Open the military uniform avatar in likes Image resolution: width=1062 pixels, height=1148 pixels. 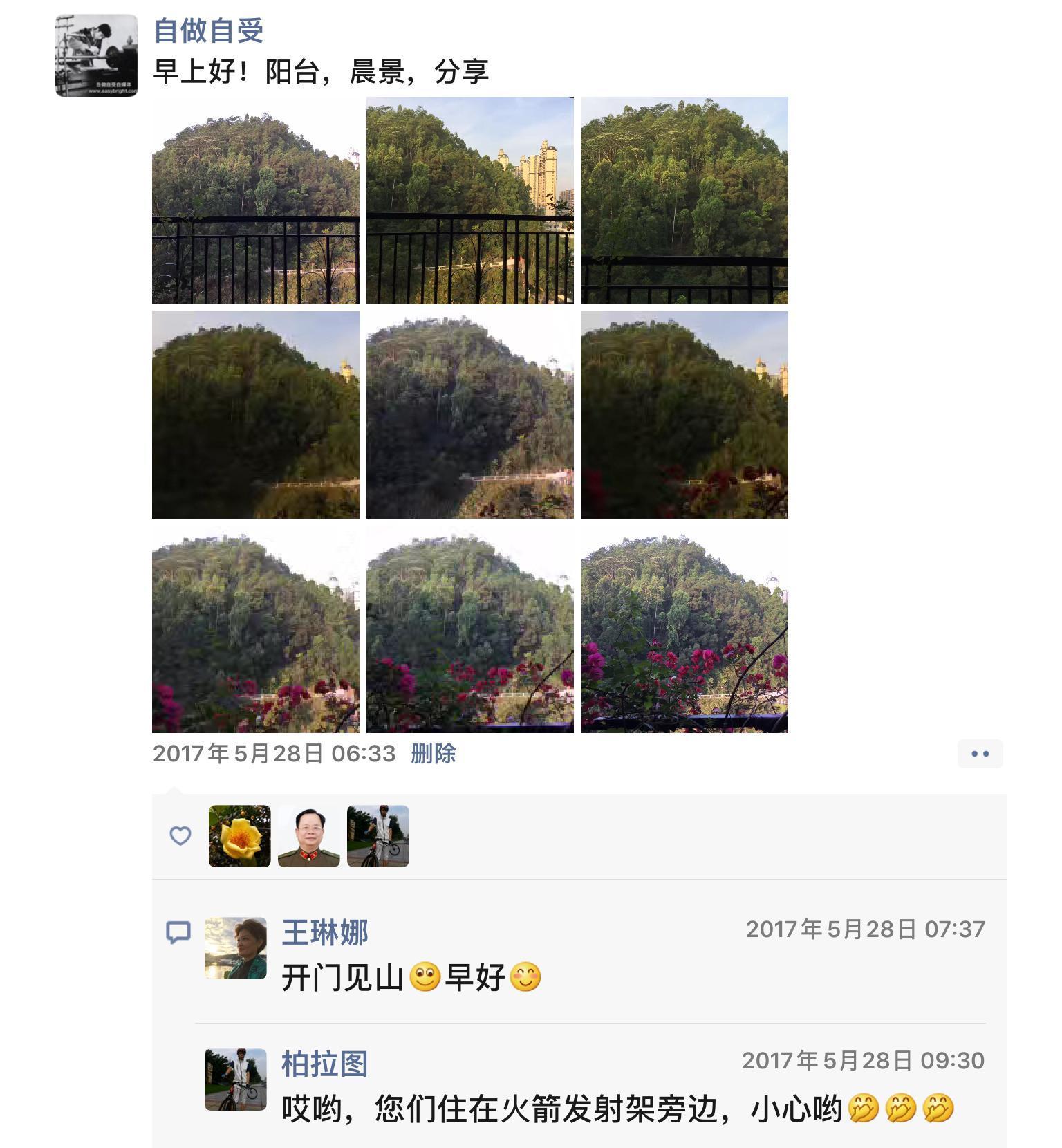click(308, 836)
